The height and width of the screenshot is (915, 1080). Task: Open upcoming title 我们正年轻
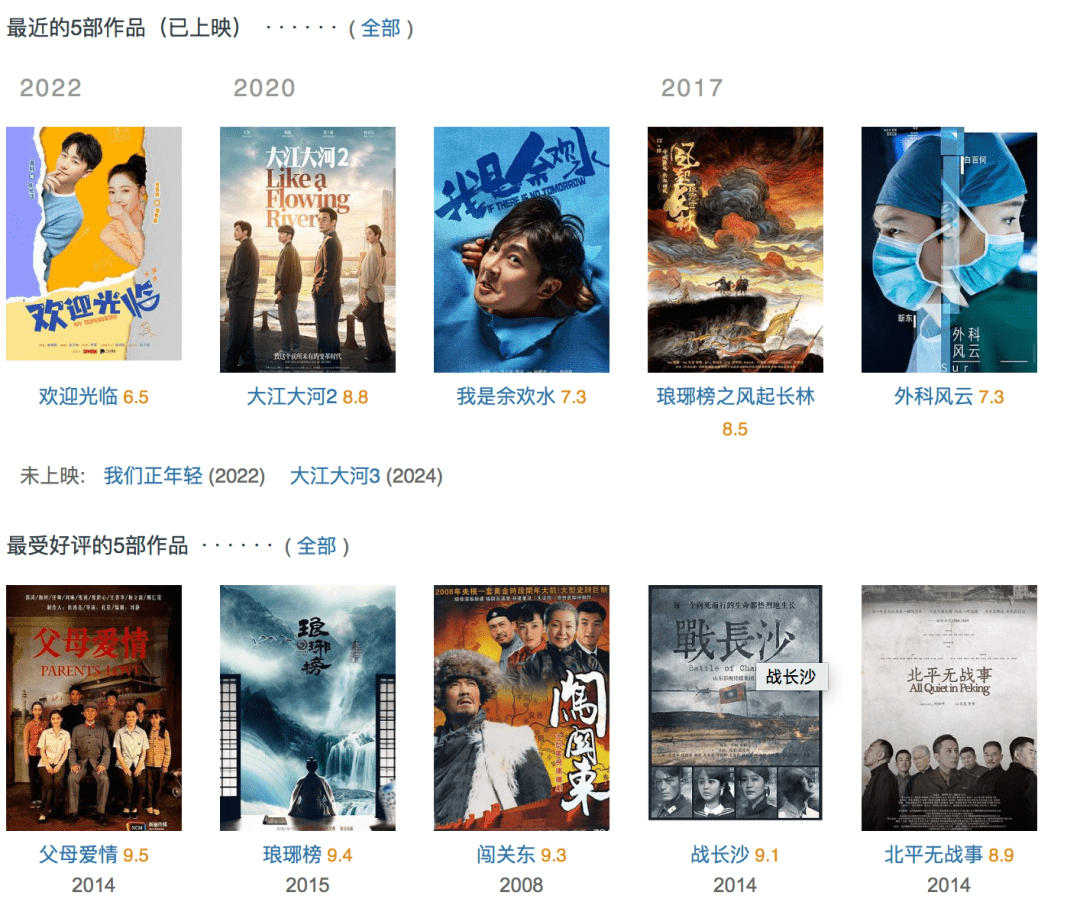(x=153, y=476)
